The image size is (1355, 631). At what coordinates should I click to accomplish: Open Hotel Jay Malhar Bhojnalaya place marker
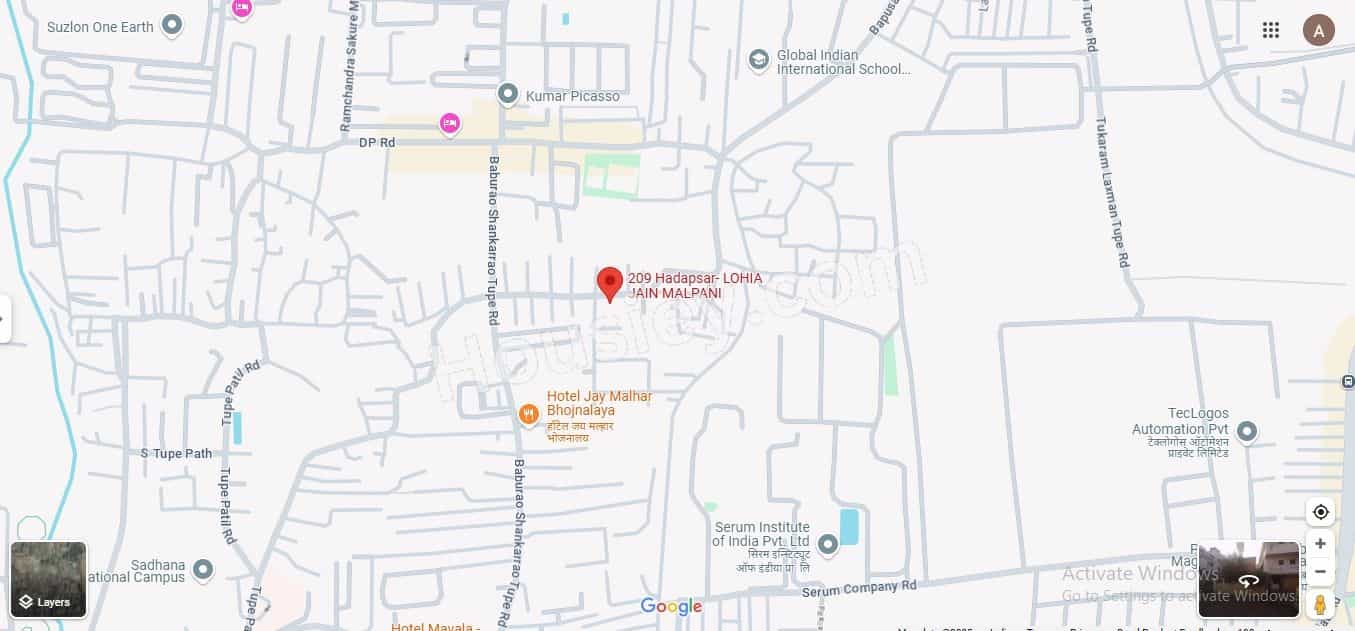(529, 411)
